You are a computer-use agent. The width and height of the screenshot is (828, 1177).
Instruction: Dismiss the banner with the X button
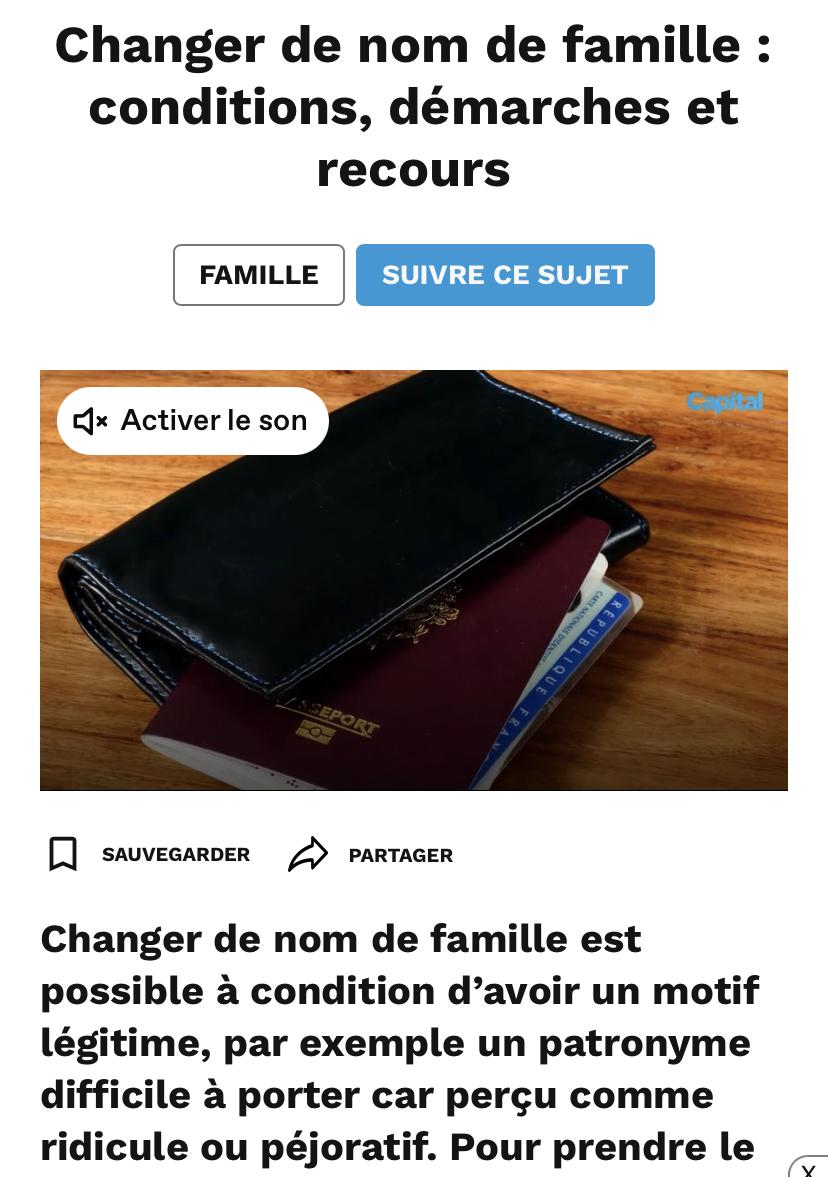click(x=809, y=1168)
